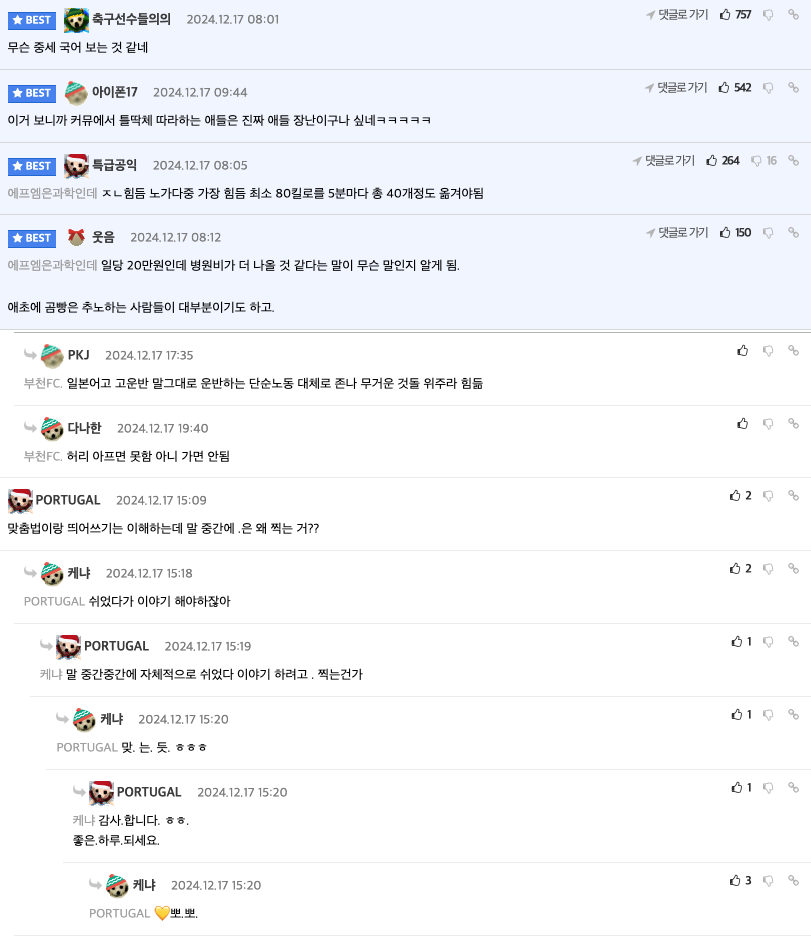Image resolution: width=811 pixels, height=940 pixels.
Task: Dislike the comment by 특급공익
Action: click(x=756, y=160)
